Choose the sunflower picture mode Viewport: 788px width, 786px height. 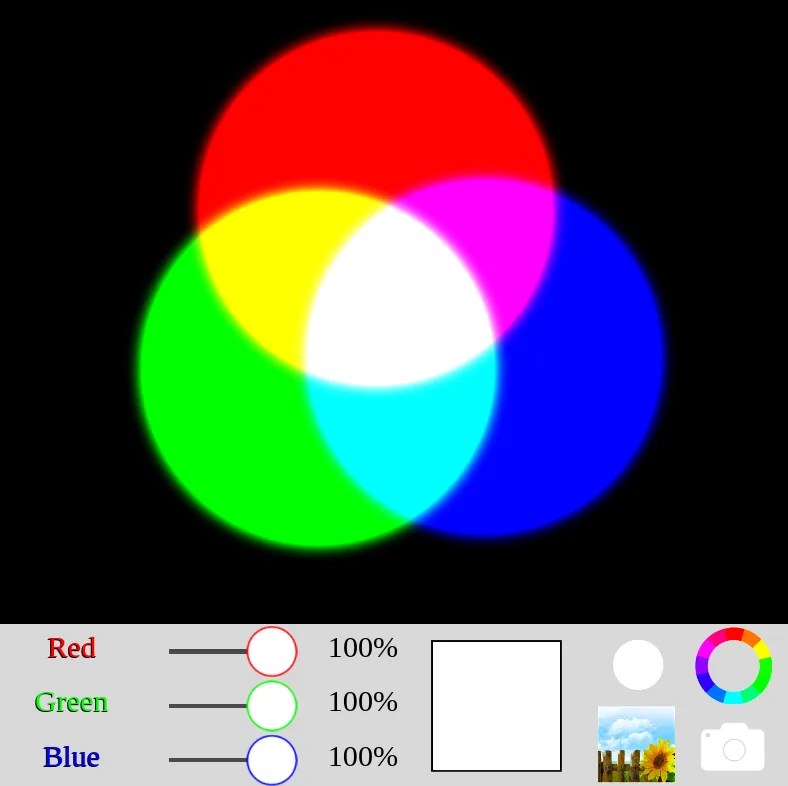tap(636, 744)
